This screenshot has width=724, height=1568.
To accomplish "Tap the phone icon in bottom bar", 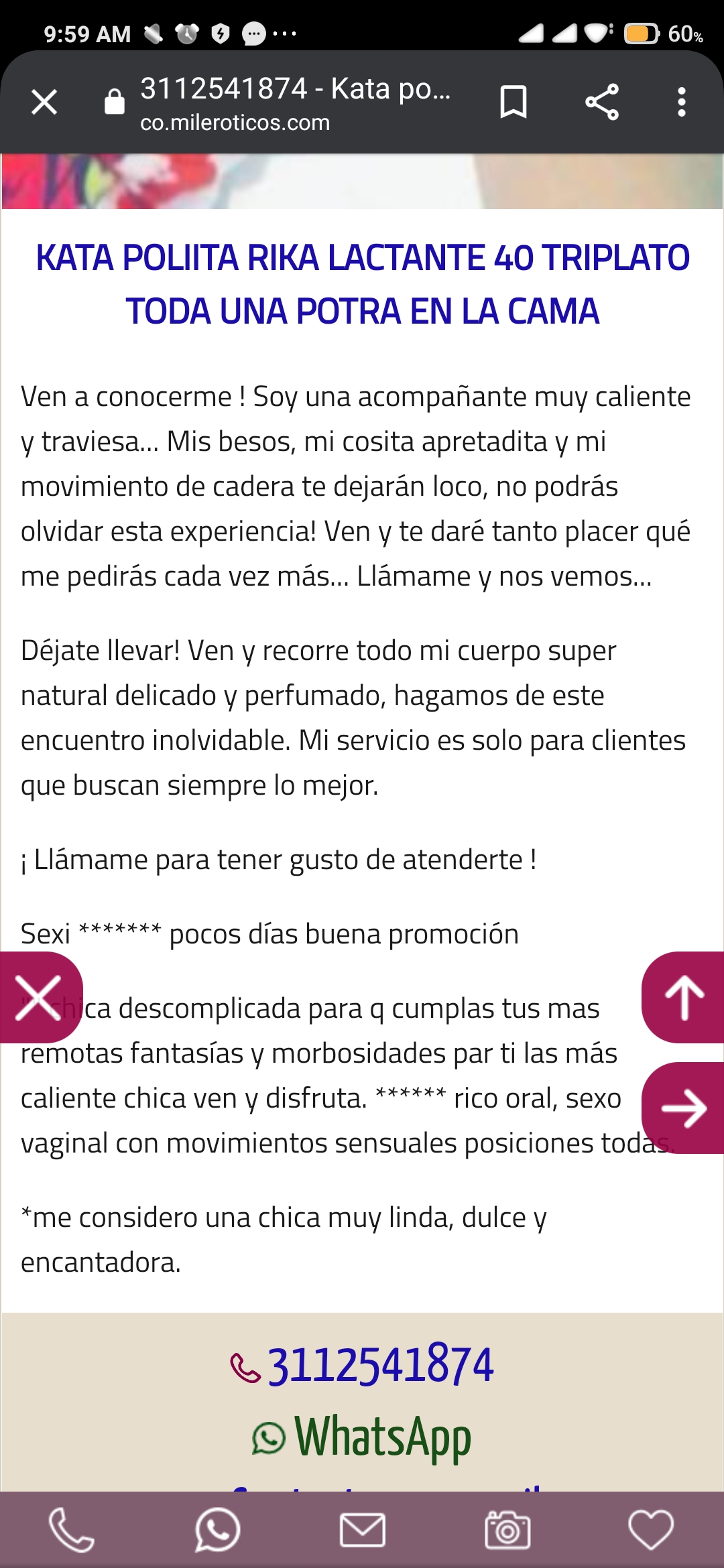I will click(x=72, y=1530).
